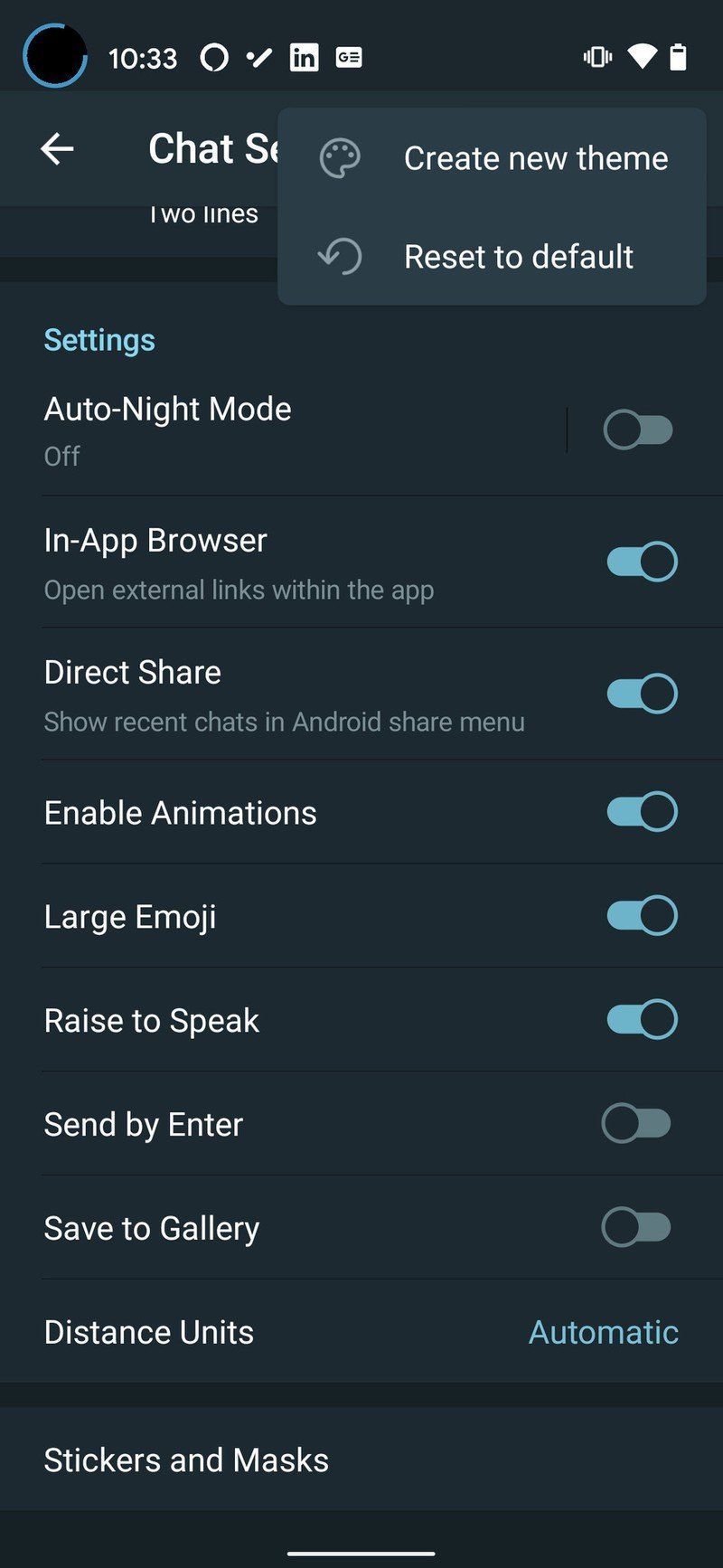Click the reset arrow icon beside Reset to default
Viewport: 723px width, 1568px height.
tap(341, 256)
